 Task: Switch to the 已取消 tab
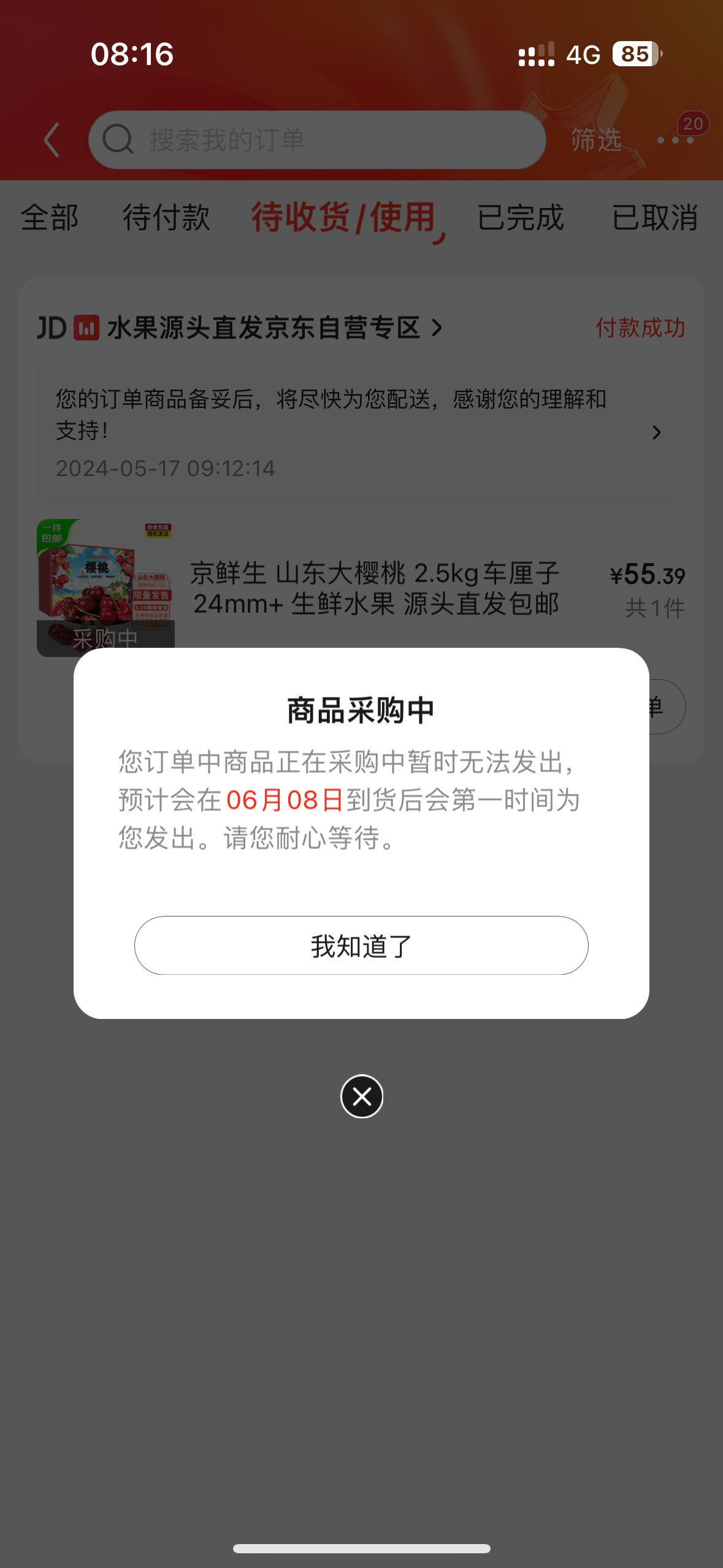[655, 218]
